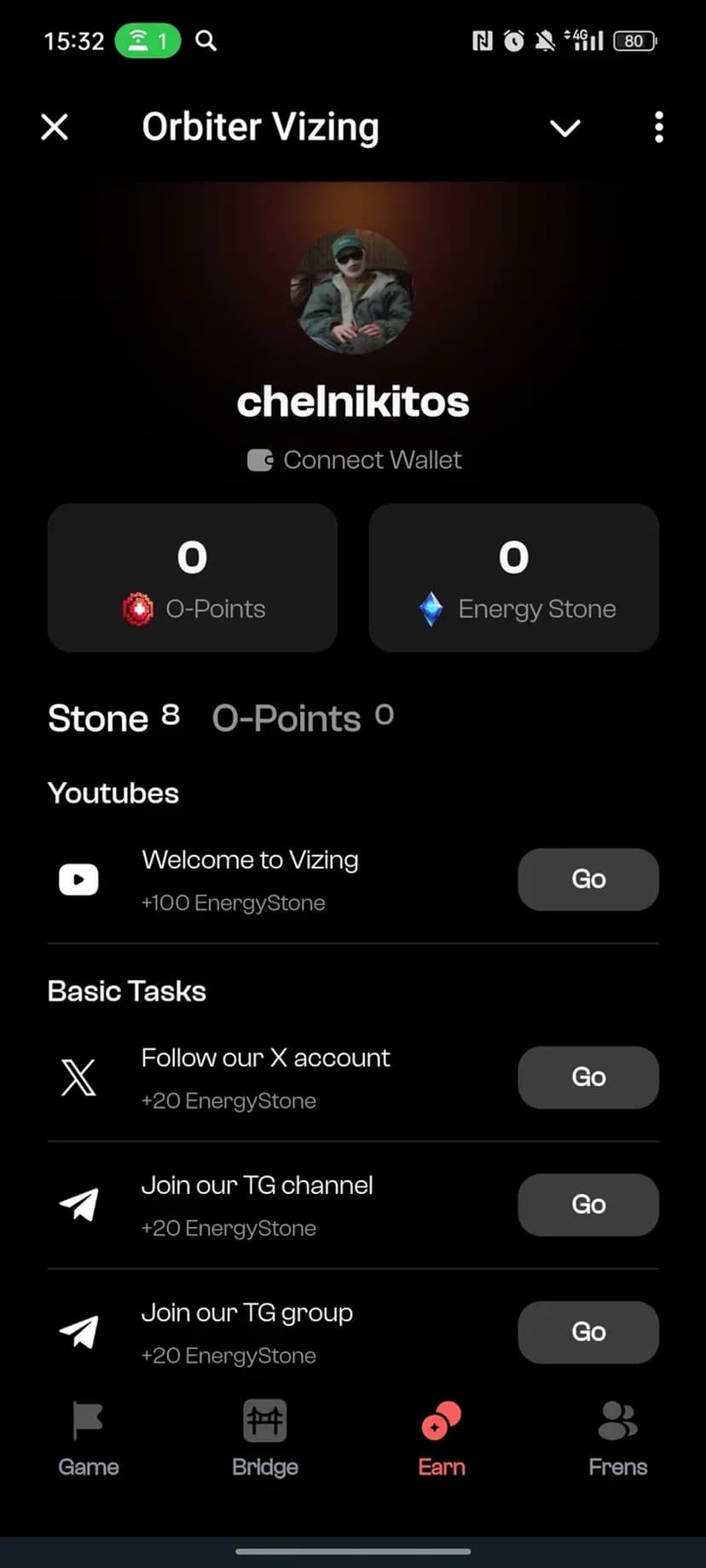Hit Go for Join our TG channel
706x1568 pixels.
[587, 1204]
